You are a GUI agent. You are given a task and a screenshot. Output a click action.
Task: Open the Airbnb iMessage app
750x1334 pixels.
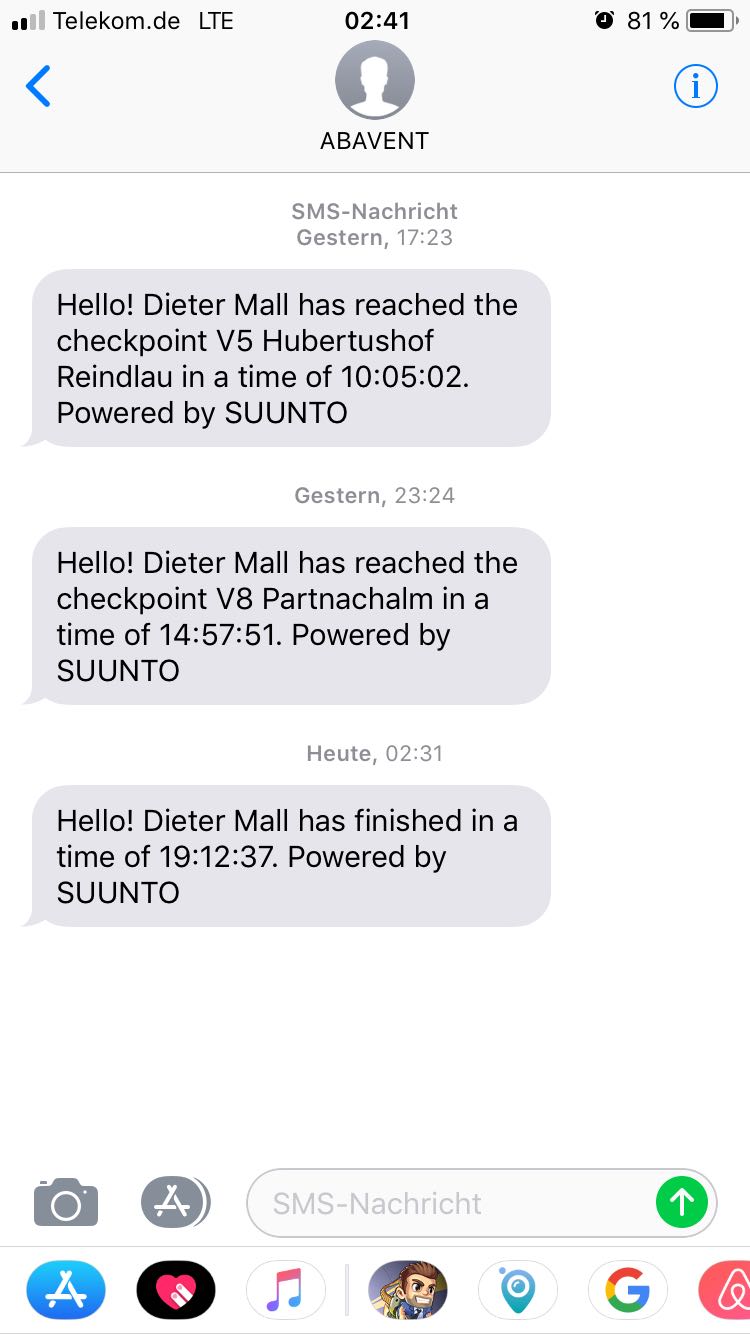(726, 1291)
